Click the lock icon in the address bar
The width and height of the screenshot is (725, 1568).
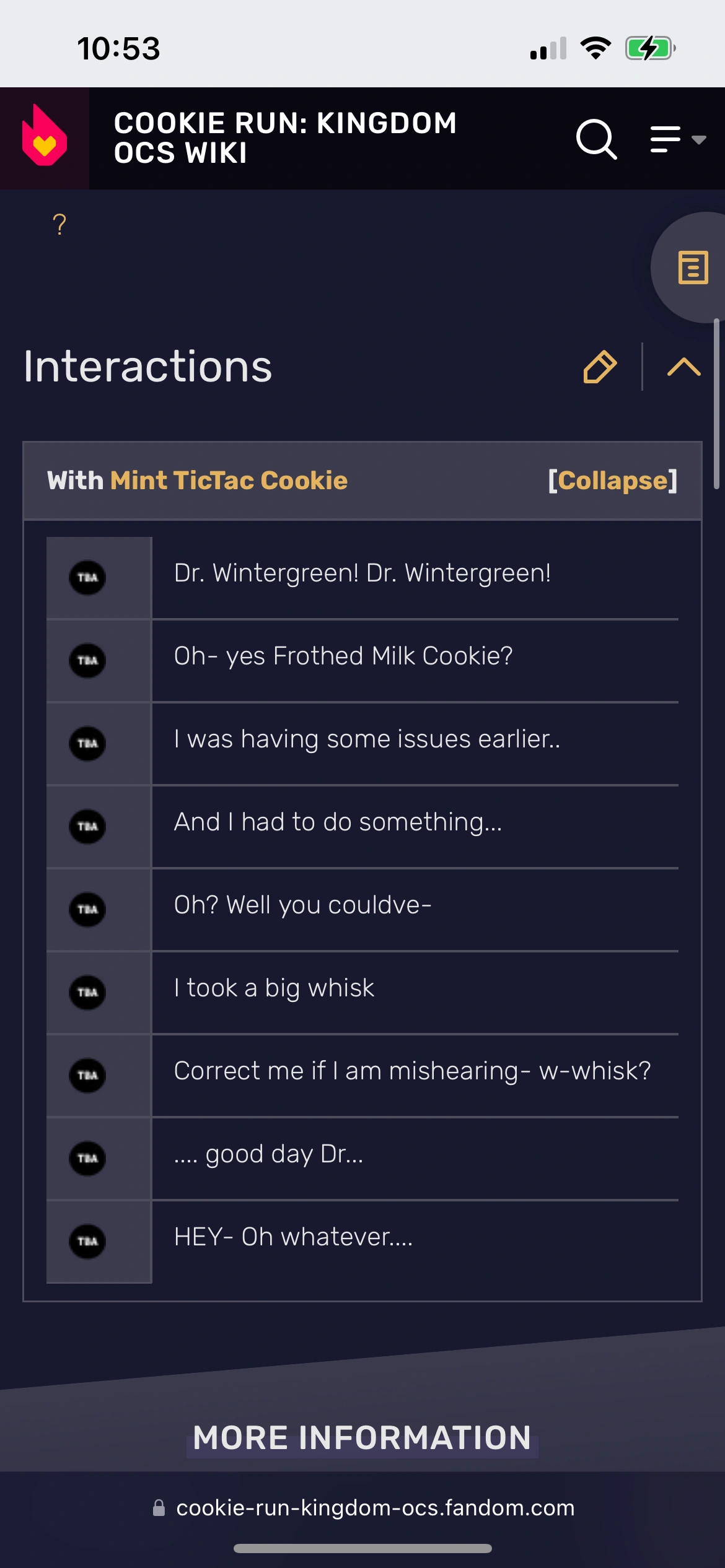(x=160, y=1508)
